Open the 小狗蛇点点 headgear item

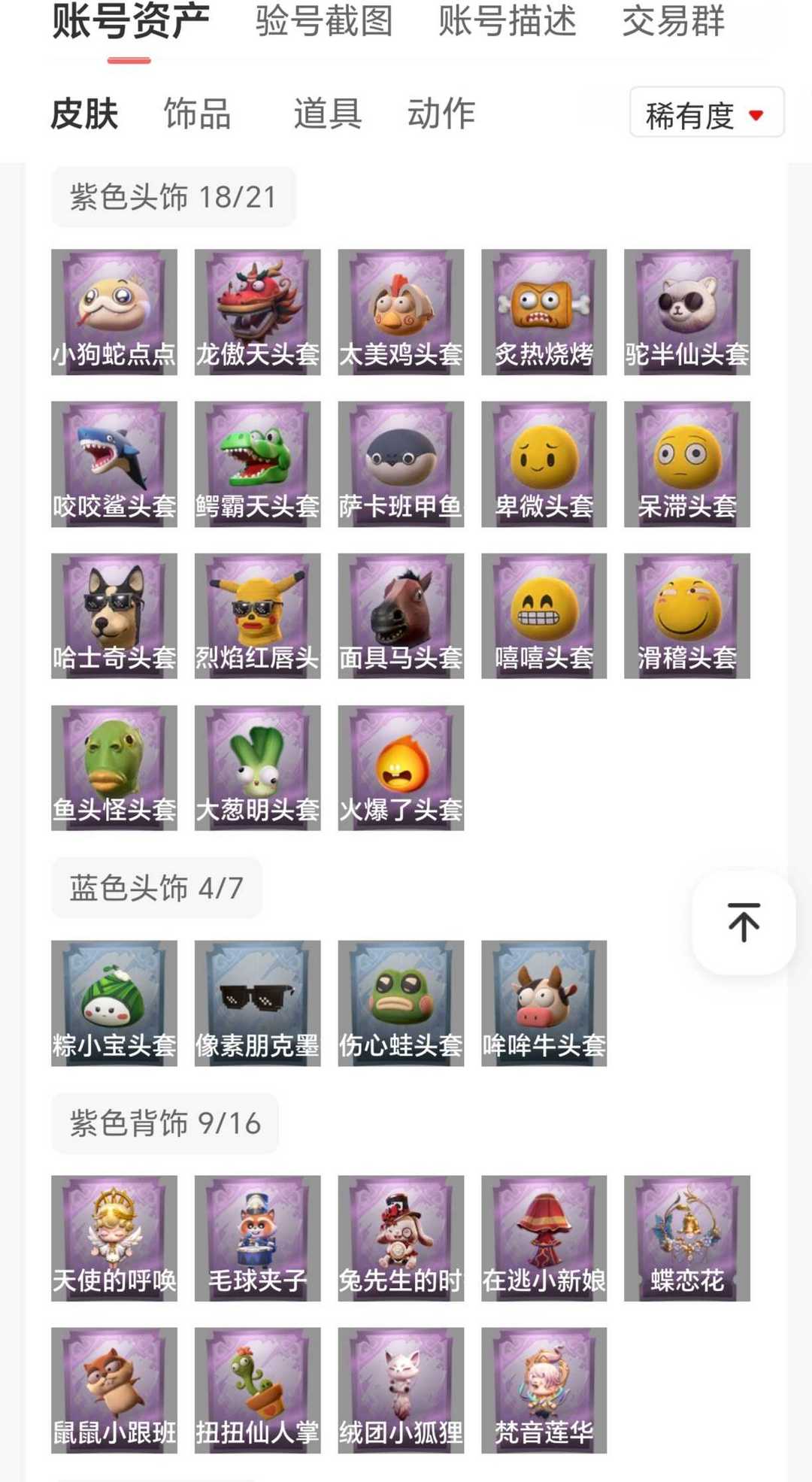pos(114,312)
